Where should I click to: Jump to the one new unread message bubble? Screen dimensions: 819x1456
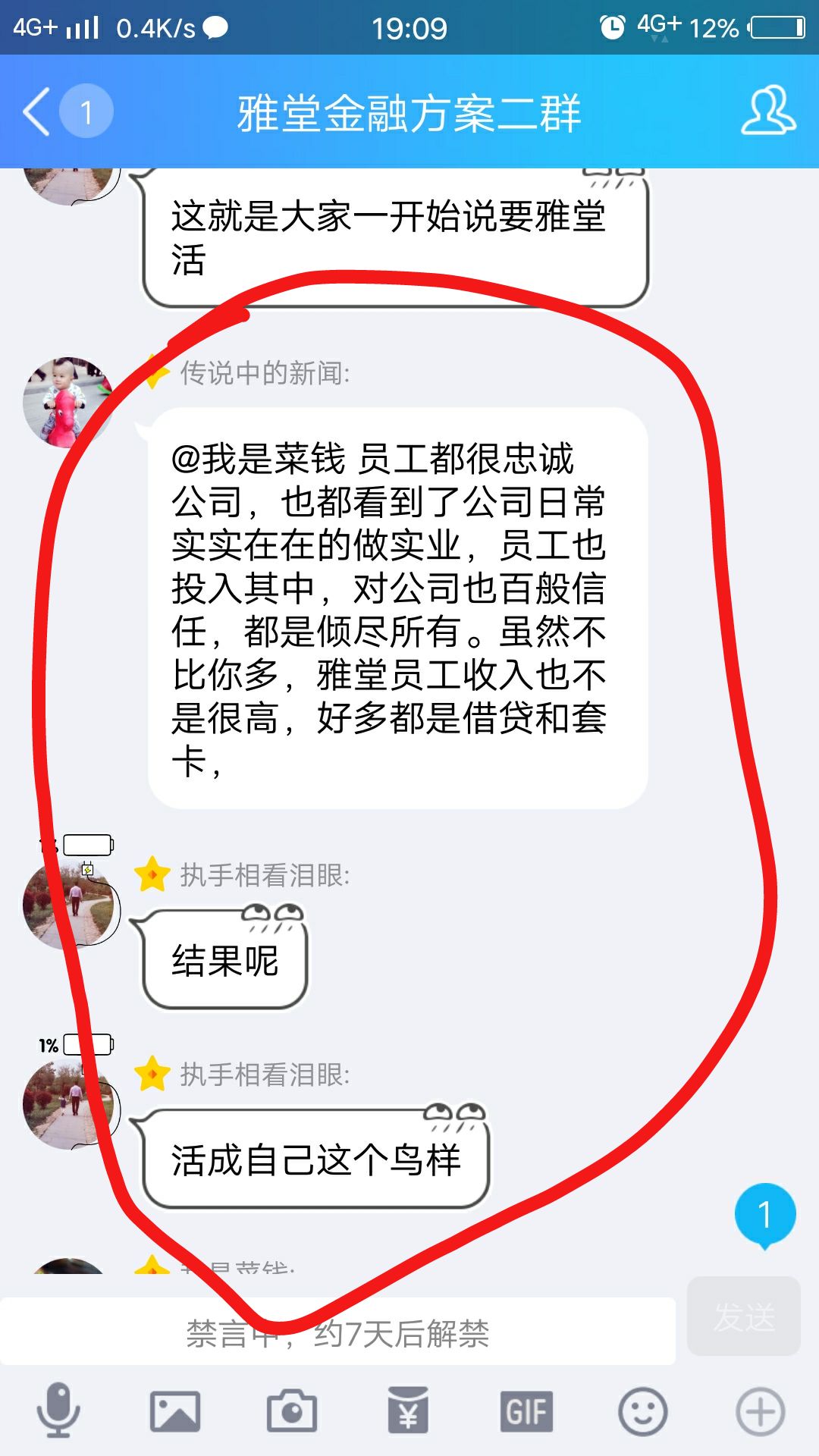(x=764, y=1215)
